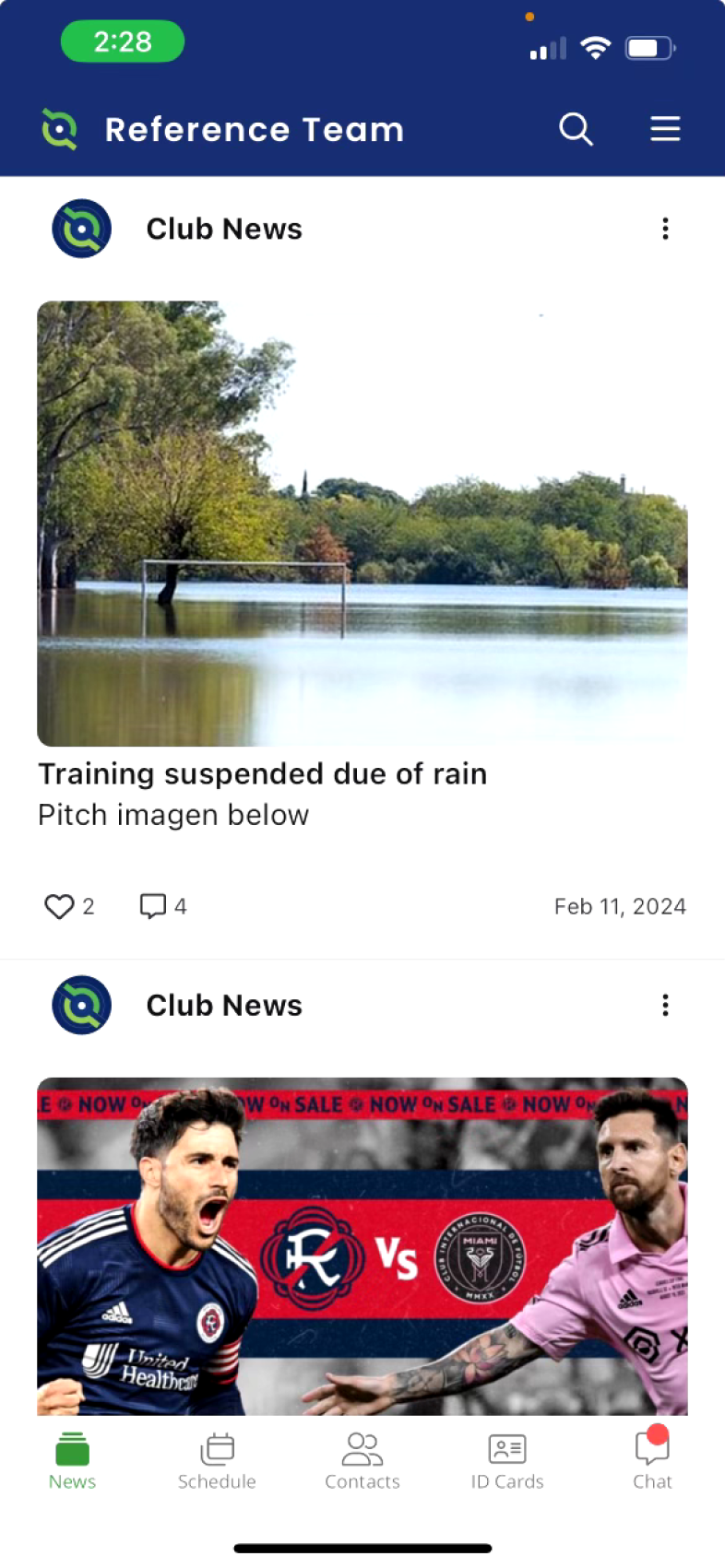
Task: Open the Revolution vs Miami match banner
Action: click(362, 1246)
